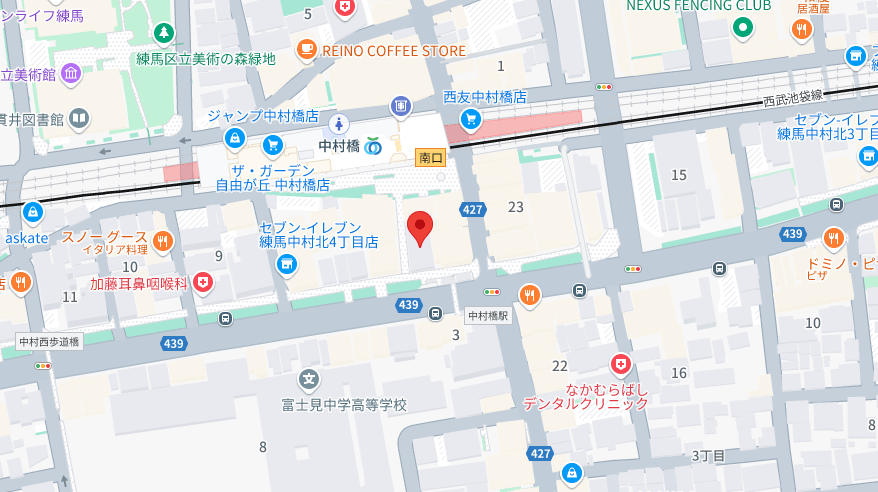
Task: Select the 貫井図書館 library marker
Action: (78, 119)
